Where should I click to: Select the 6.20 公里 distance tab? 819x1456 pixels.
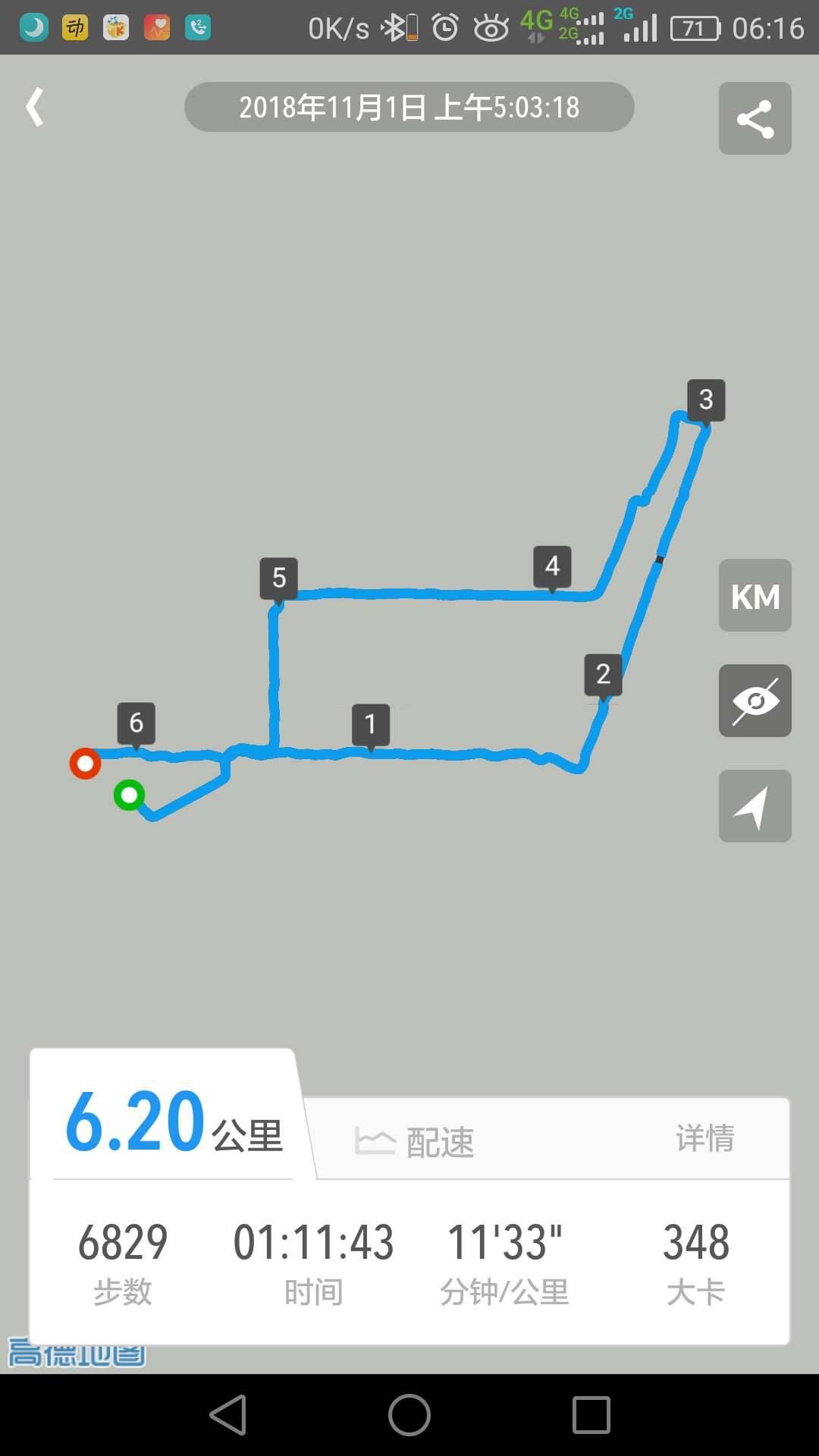point(174,1122)
